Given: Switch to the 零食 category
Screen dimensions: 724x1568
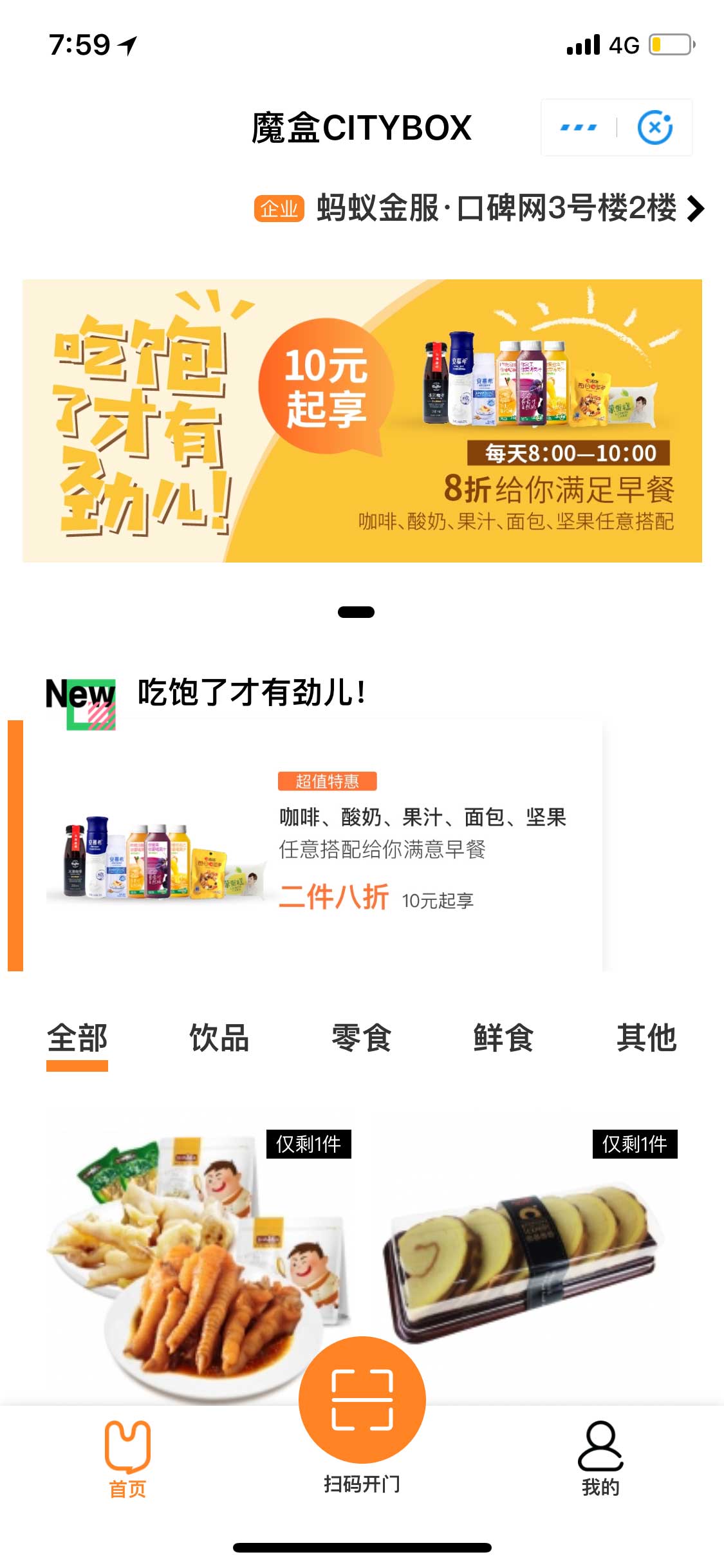Looking at the screenshot, I should (x=361, y=1038).
